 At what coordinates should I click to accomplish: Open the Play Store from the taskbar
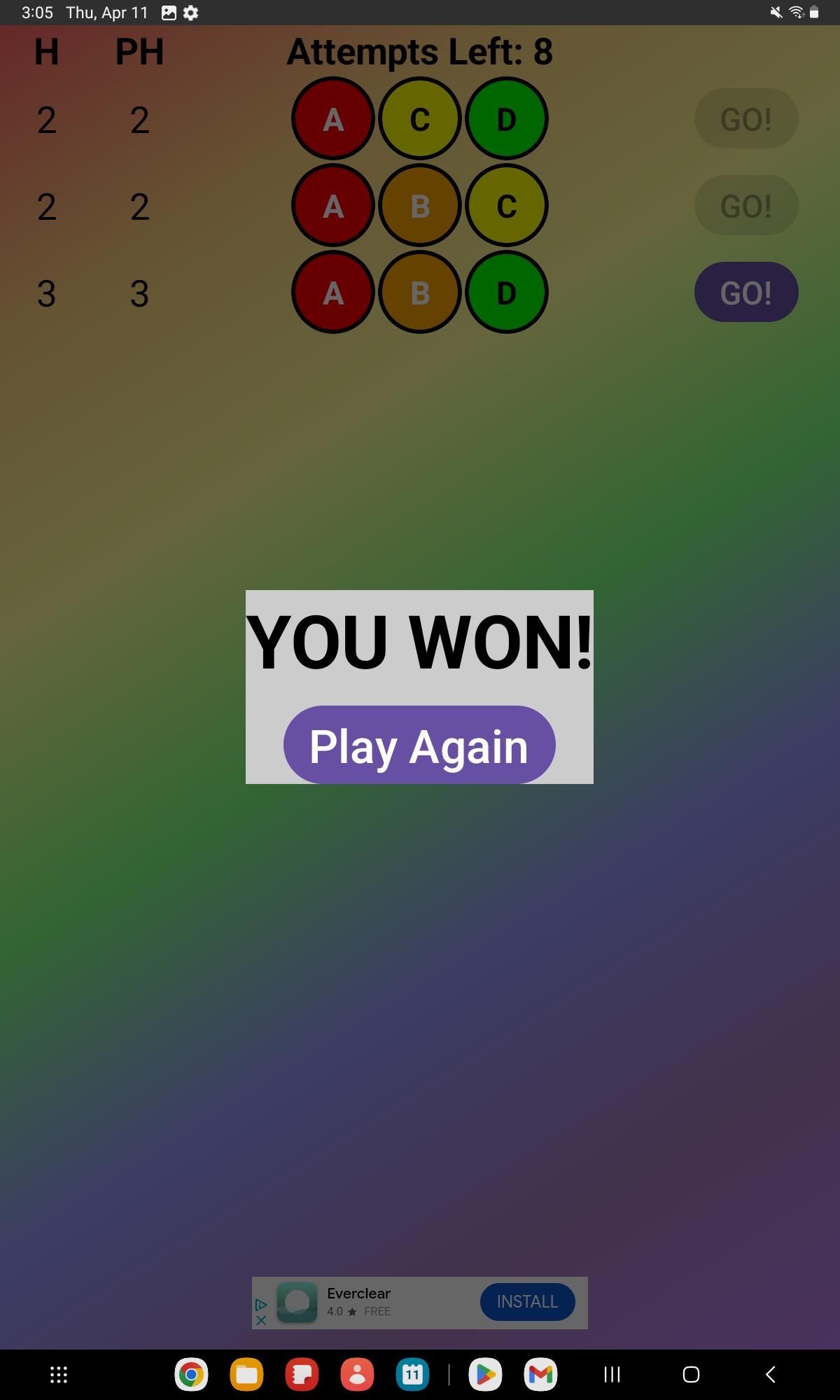484,1375
